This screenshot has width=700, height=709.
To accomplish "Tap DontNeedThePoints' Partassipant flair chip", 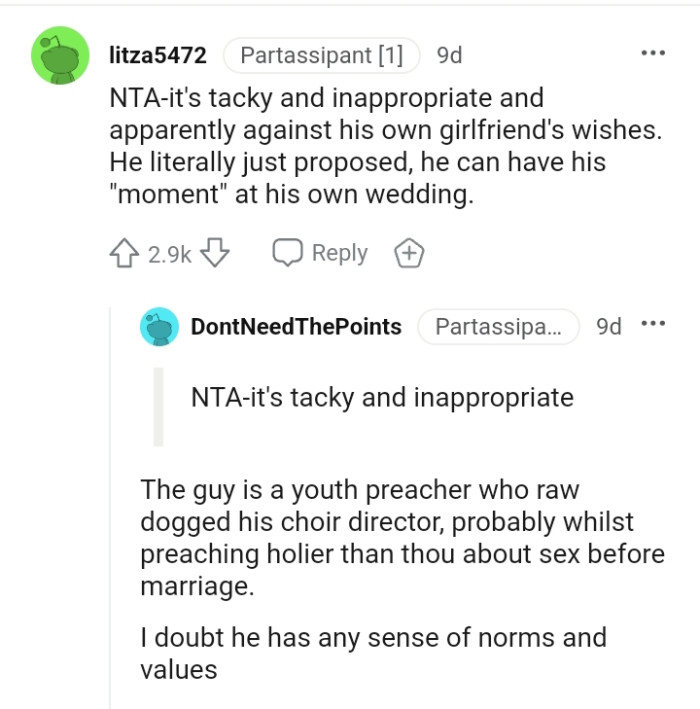I will coord(497,326).
